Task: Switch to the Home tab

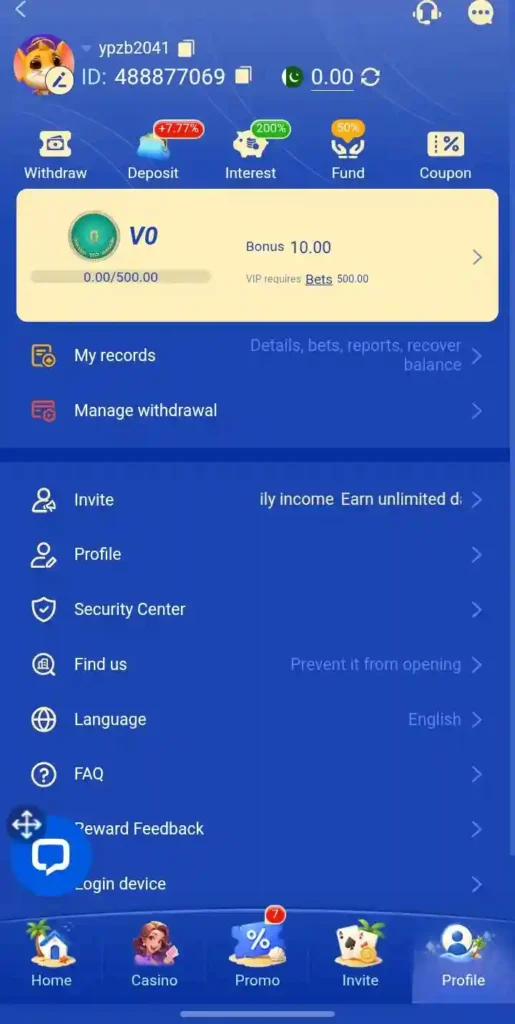Action: tap(52, 955)
